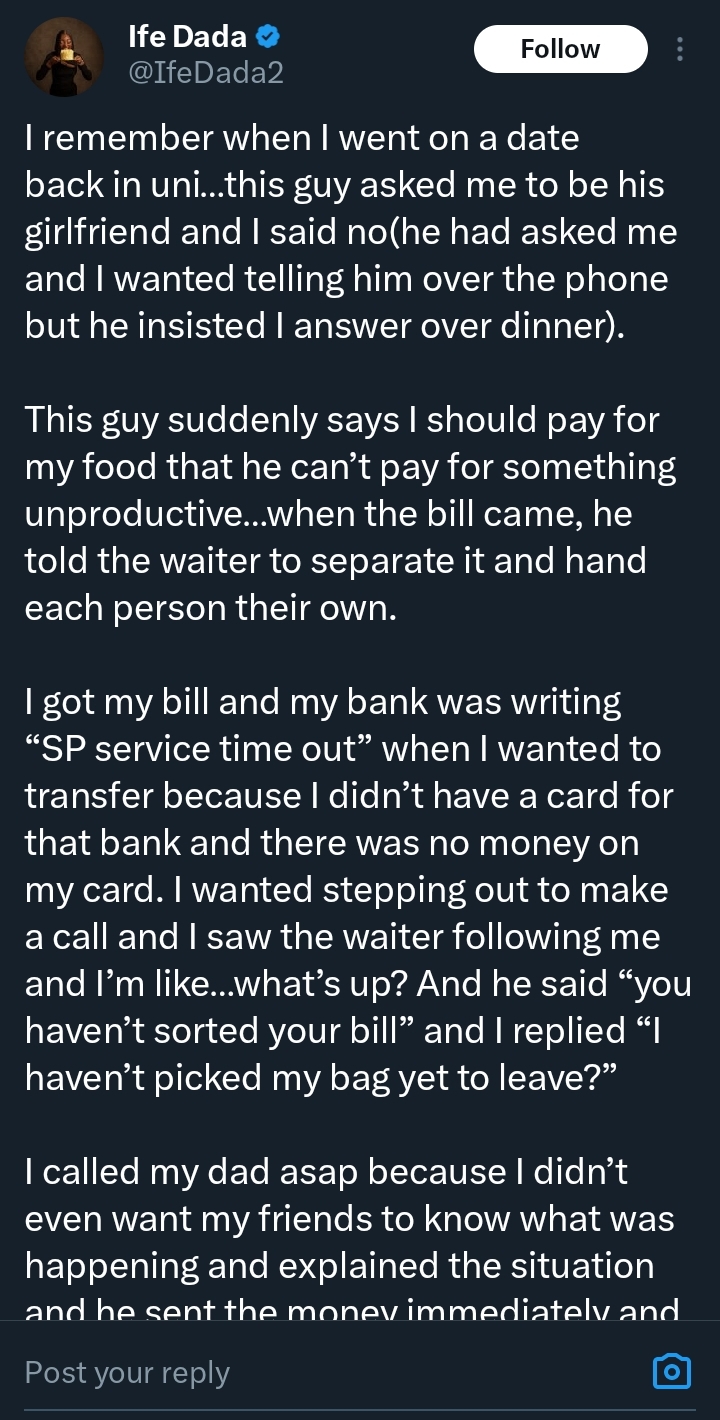Tap the Post your reply field
The height and width of the screenshot is (1420, 720).
[x=300, y=1373]
